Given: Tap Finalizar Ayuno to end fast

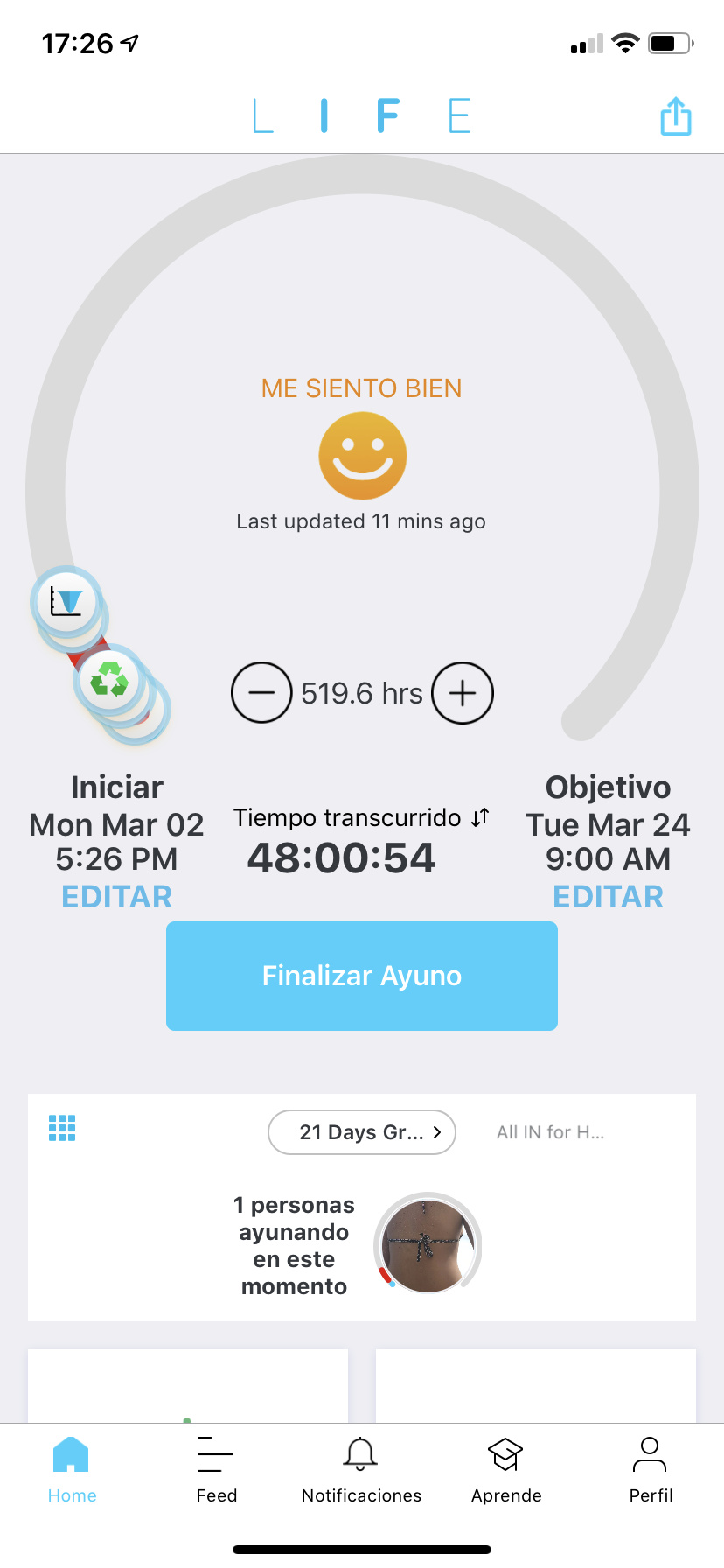Looking at the screenshot, I should click(362, 976).
